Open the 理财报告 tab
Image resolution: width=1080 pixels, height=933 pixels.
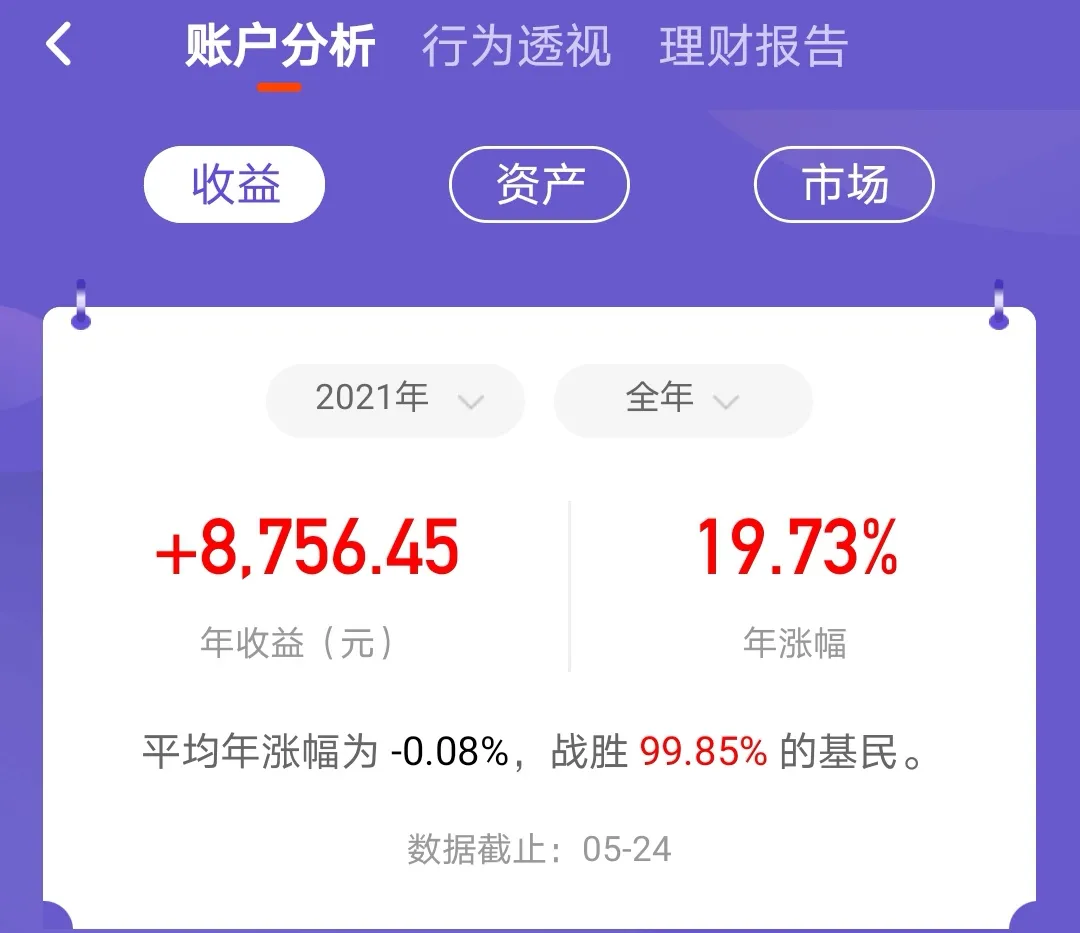pyautogui.click(x=753, y=47)
